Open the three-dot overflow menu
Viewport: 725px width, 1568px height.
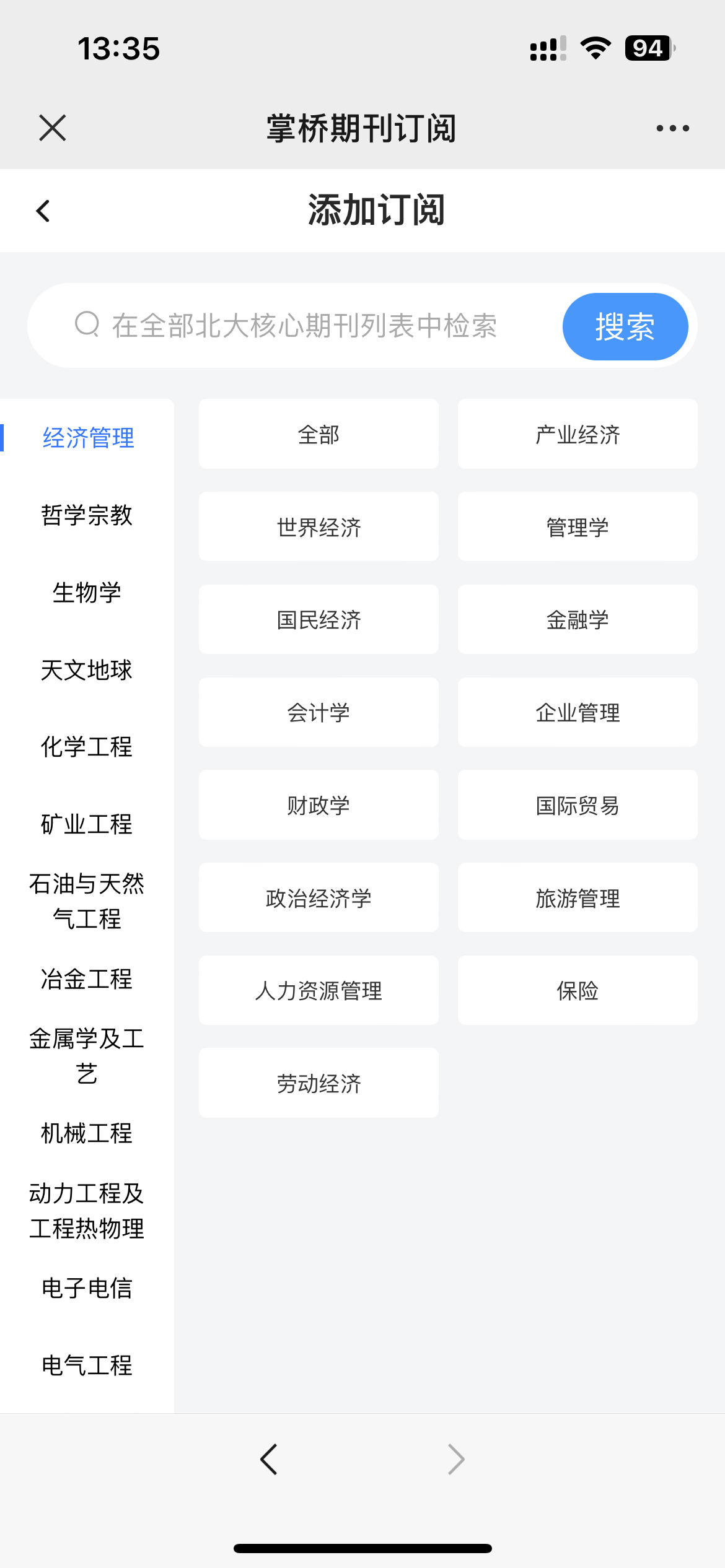[x=672, y=128]
